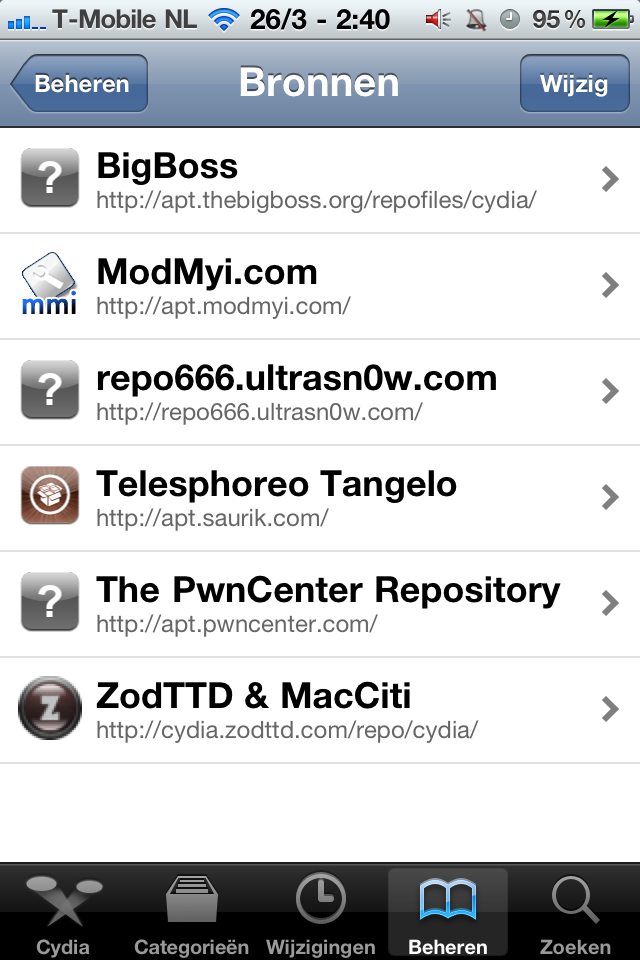Open the ModMyi.com source
Screen dimensions: 640x960
click(x=320, y=286)
